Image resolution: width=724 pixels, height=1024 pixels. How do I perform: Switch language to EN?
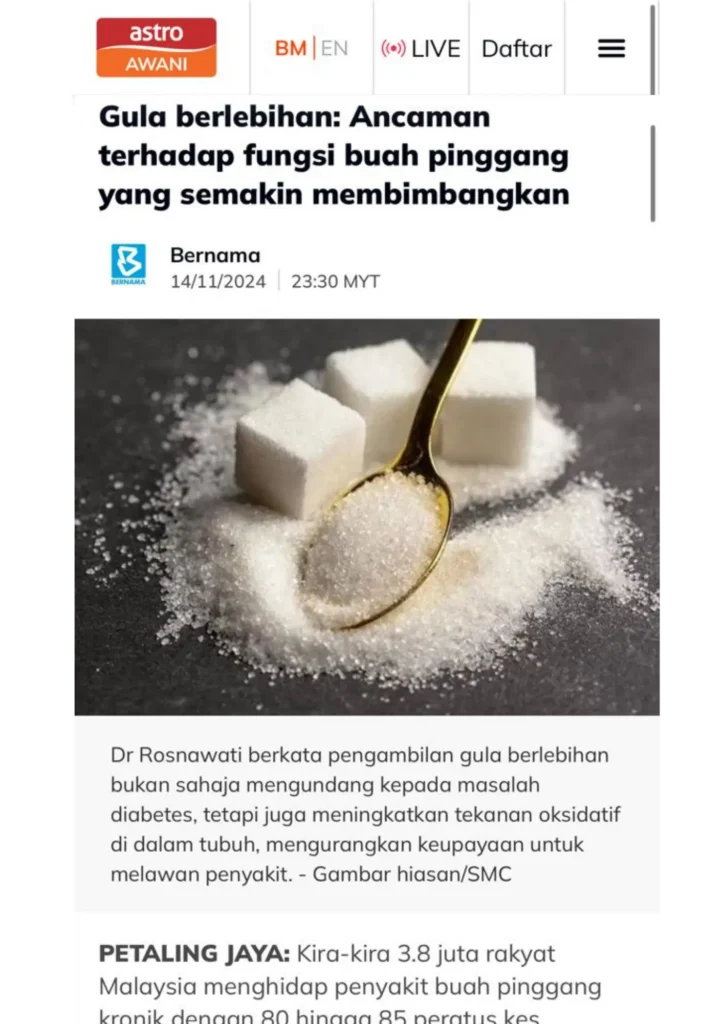point(334,48)
